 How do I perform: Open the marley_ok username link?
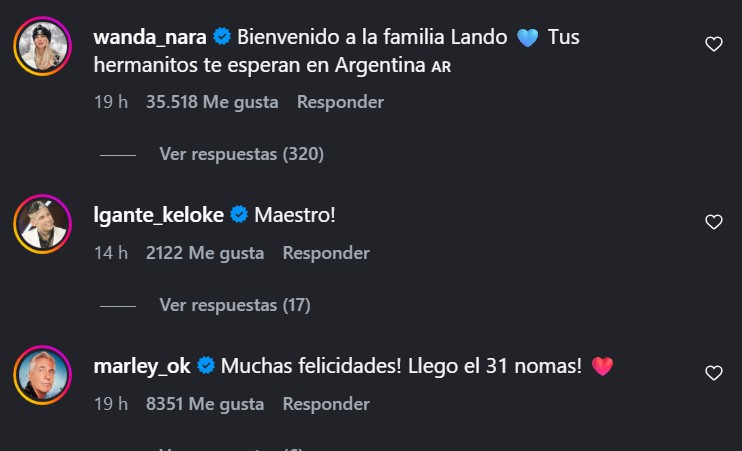pyautogui.click(x=141, y=366)
